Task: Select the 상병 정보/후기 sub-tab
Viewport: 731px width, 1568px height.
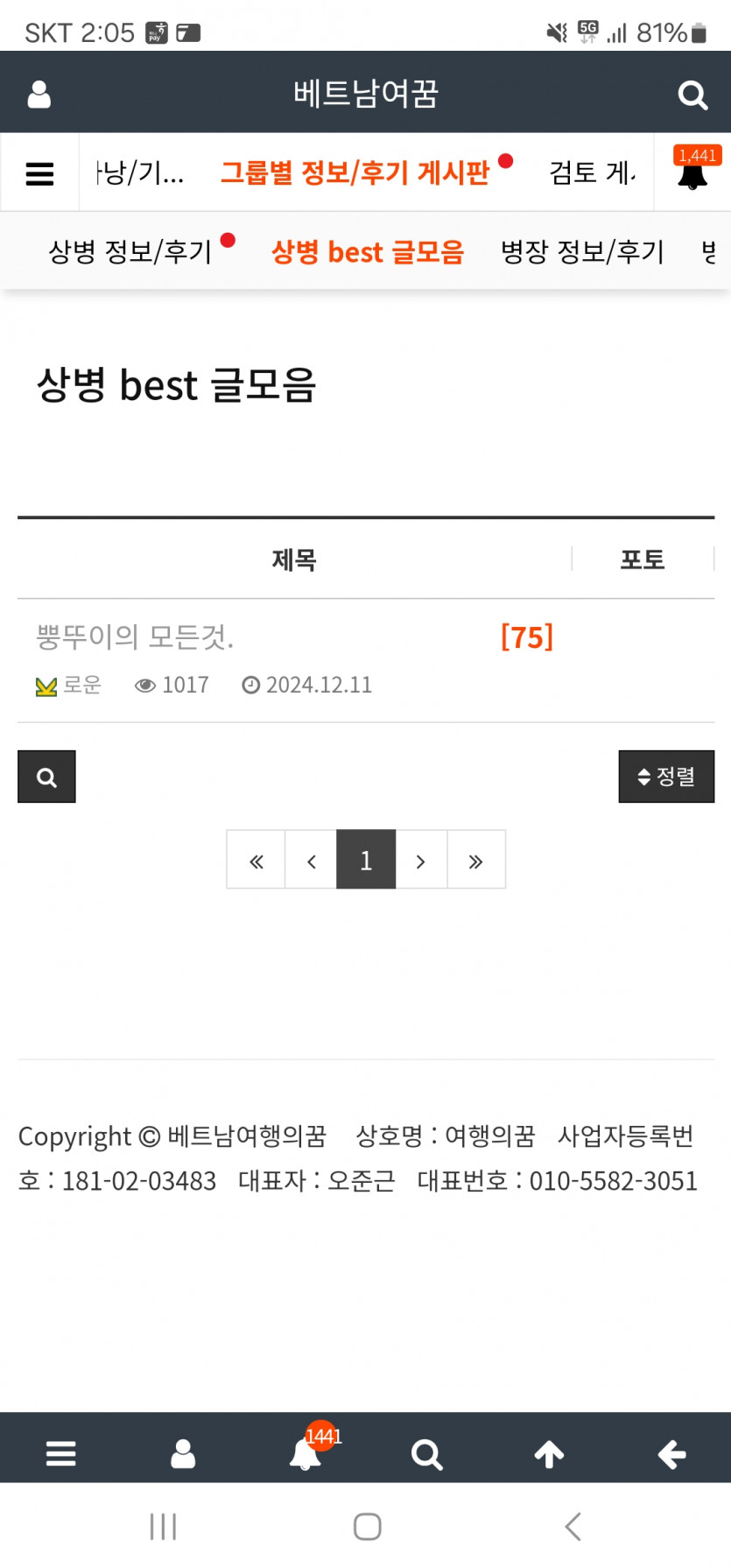Action: pyautogui.click(x=130, y=252)
